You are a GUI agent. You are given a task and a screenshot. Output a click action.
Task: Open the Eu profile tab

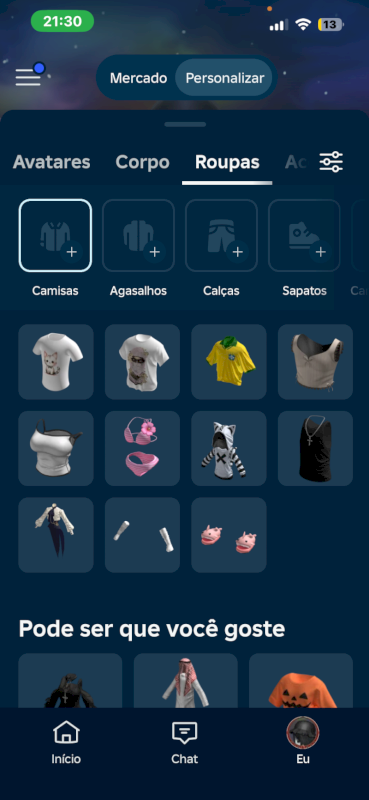(303, 742)
